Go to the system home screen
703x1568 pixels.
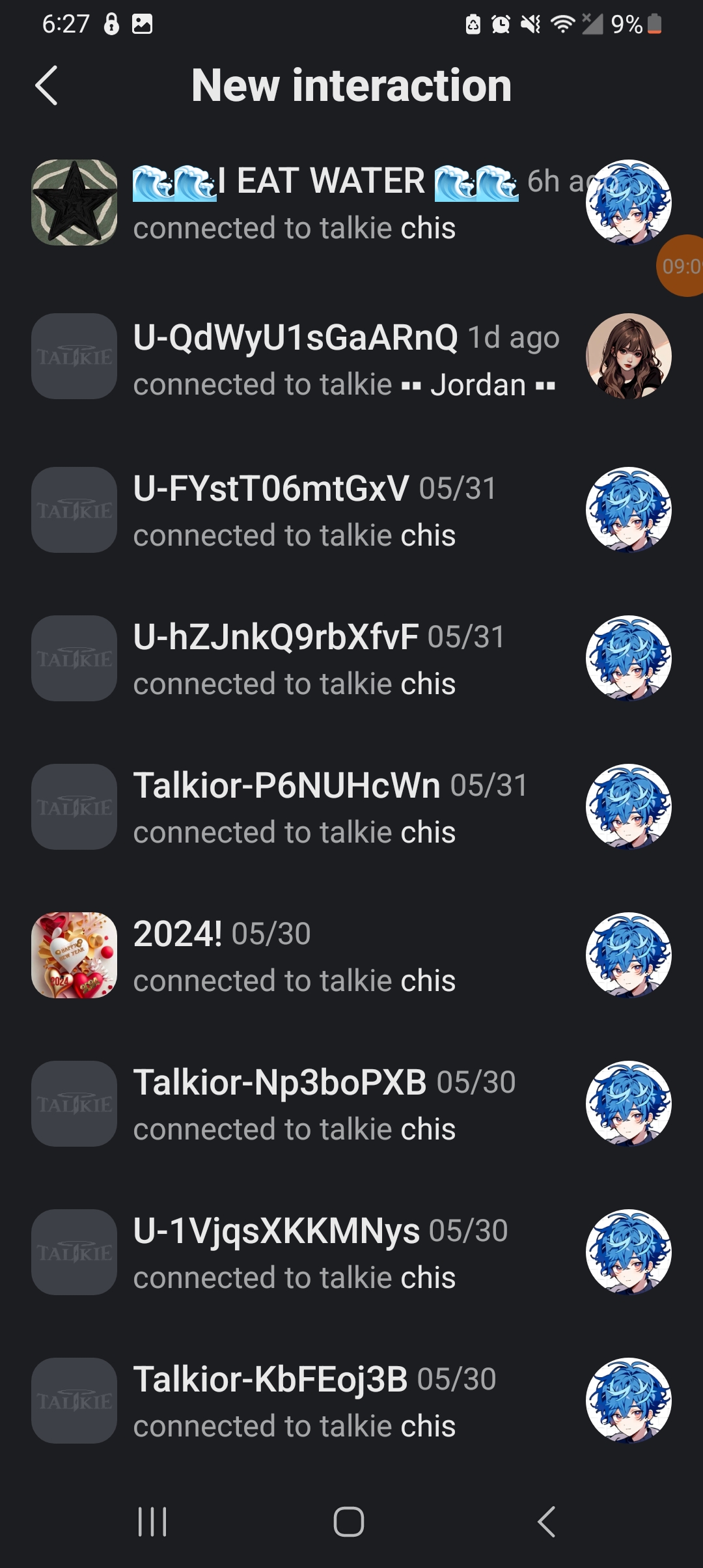point(348,1522)
